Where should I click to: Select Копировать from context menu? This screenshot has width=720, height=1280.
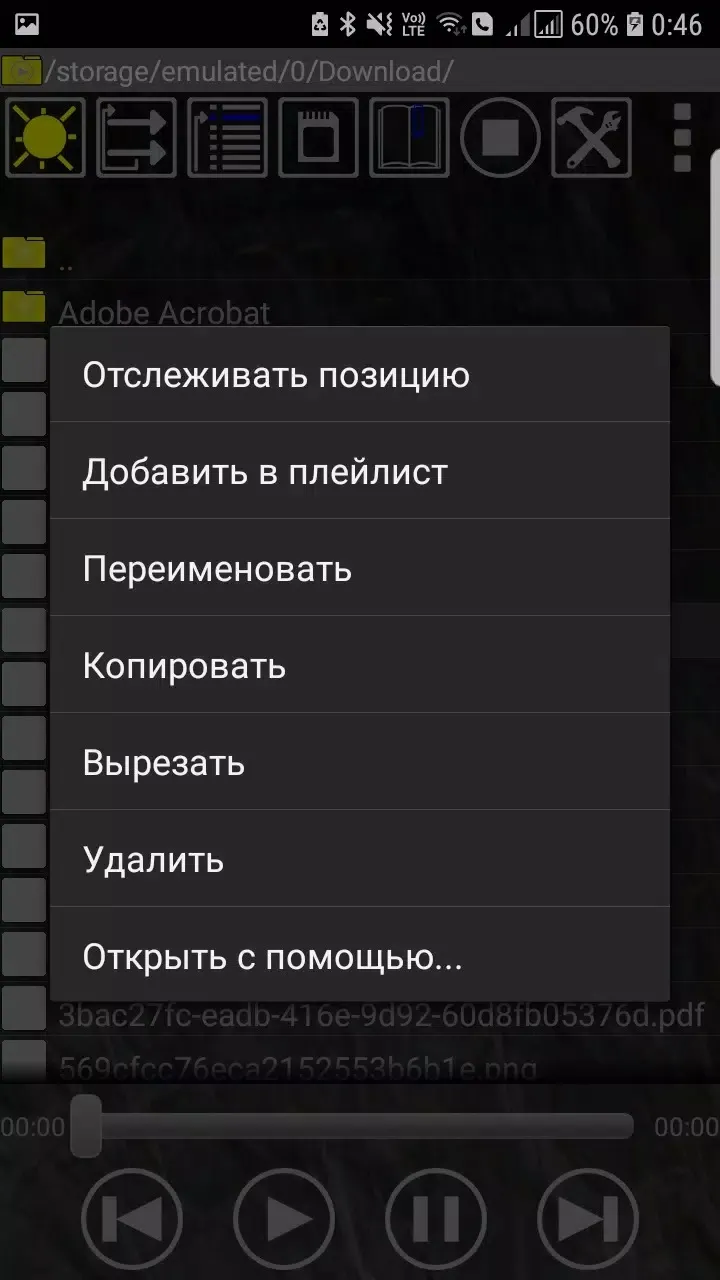(360, 665)
